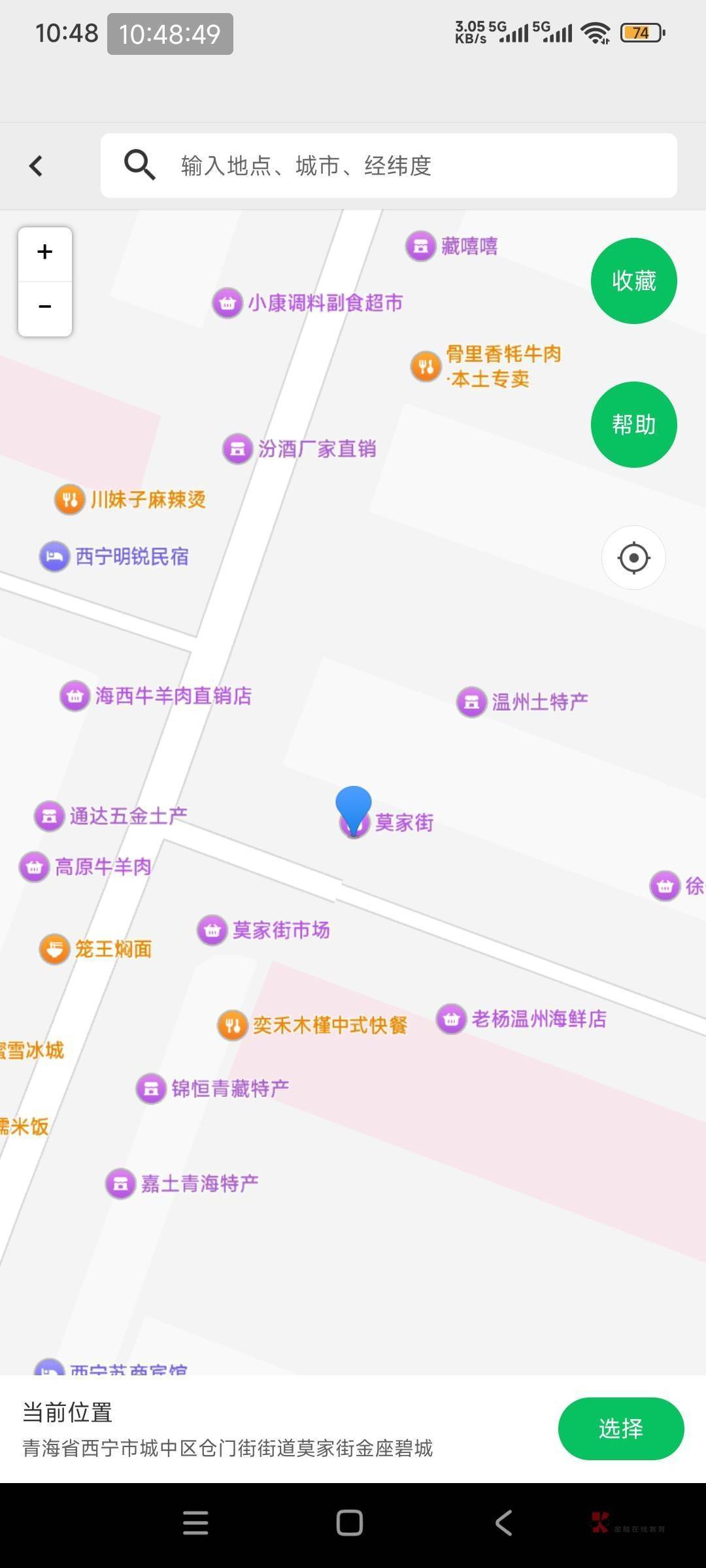Go back using the top-left arrow
706x1568 pixels.
point(37,166)
